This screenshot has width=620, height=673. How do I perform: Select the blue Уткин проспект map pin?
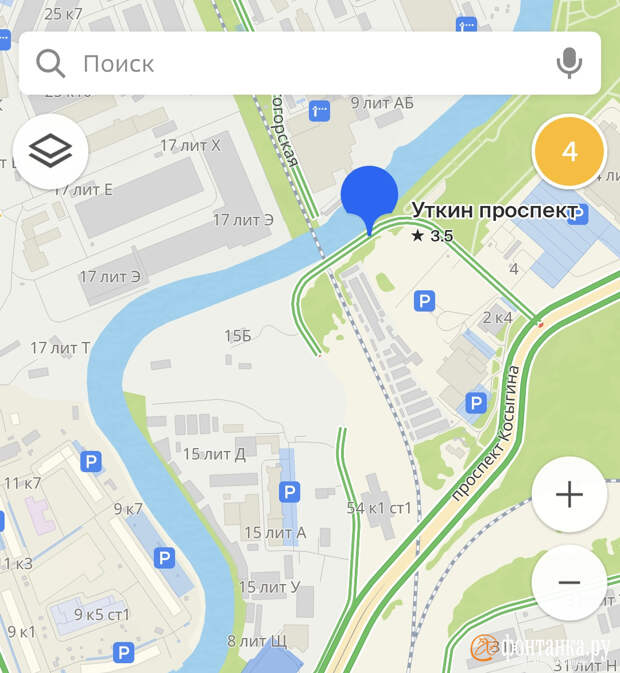(369, 197)
